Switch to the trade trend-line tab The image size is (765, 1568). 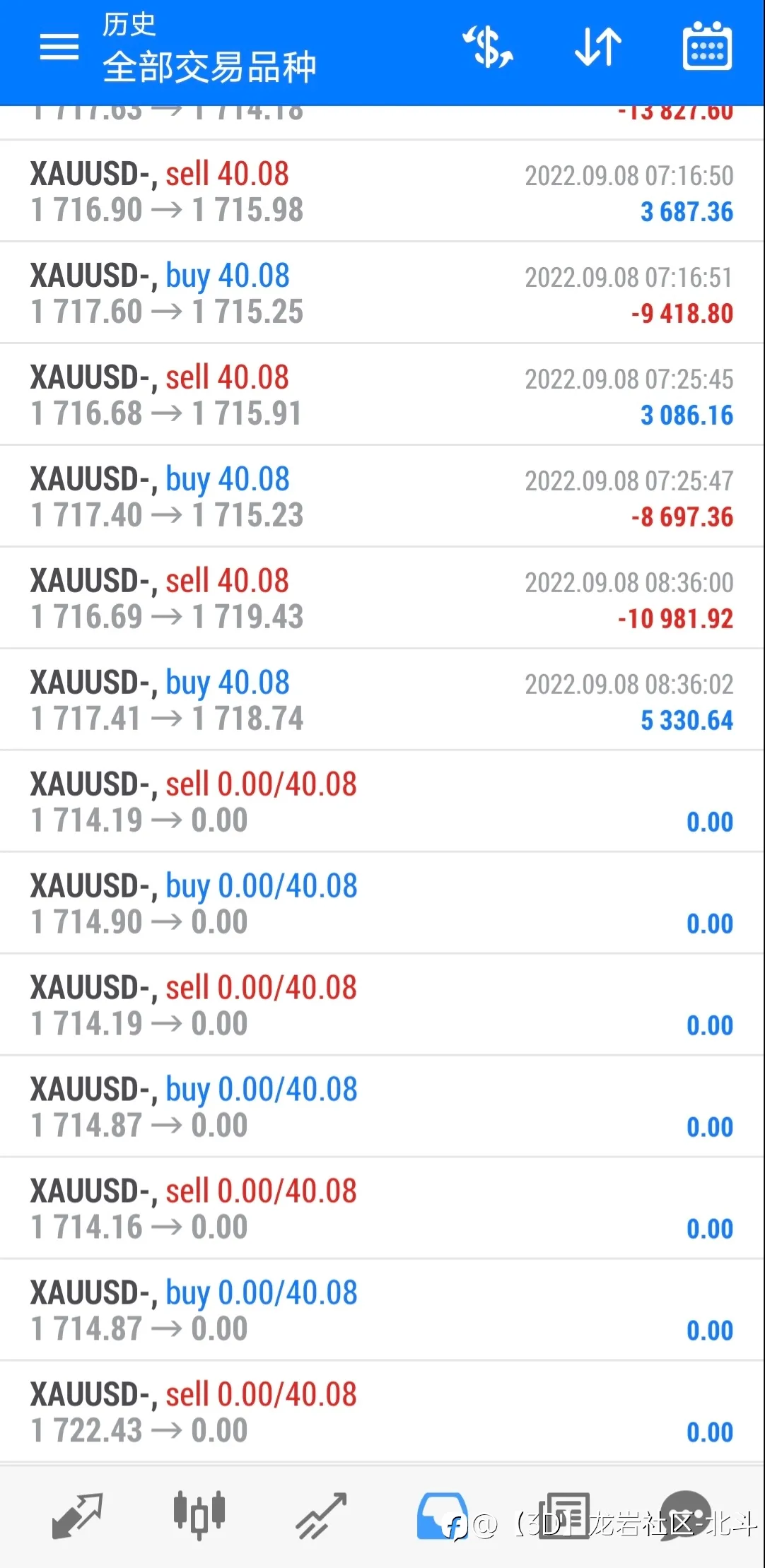click(322, 1516)
